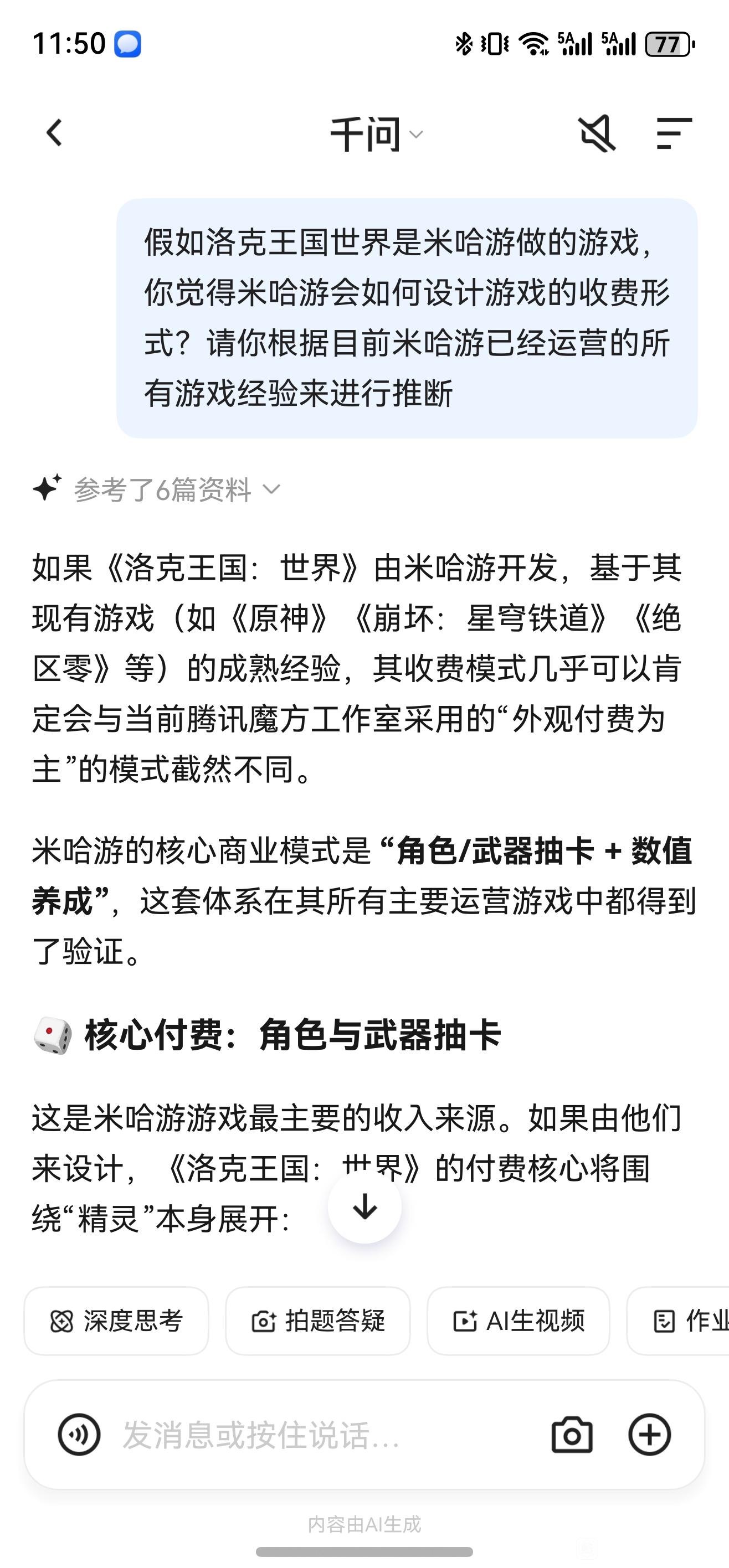Open the conversation list menu icon
The height and width of the screenshot is (1568, 729).
[674, 133]
